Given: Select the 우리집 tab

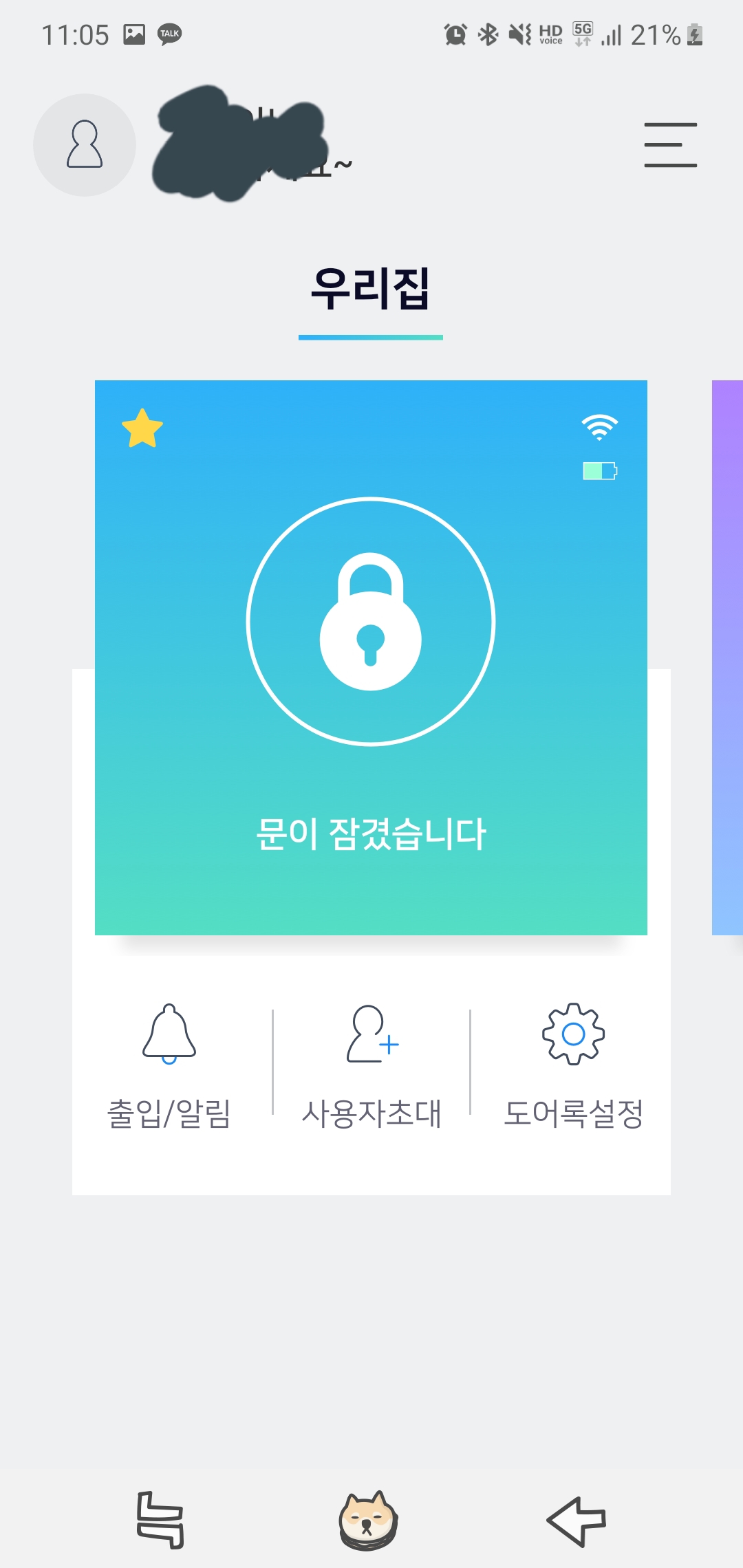Looking at the screenshot, I should click(371, 289).
